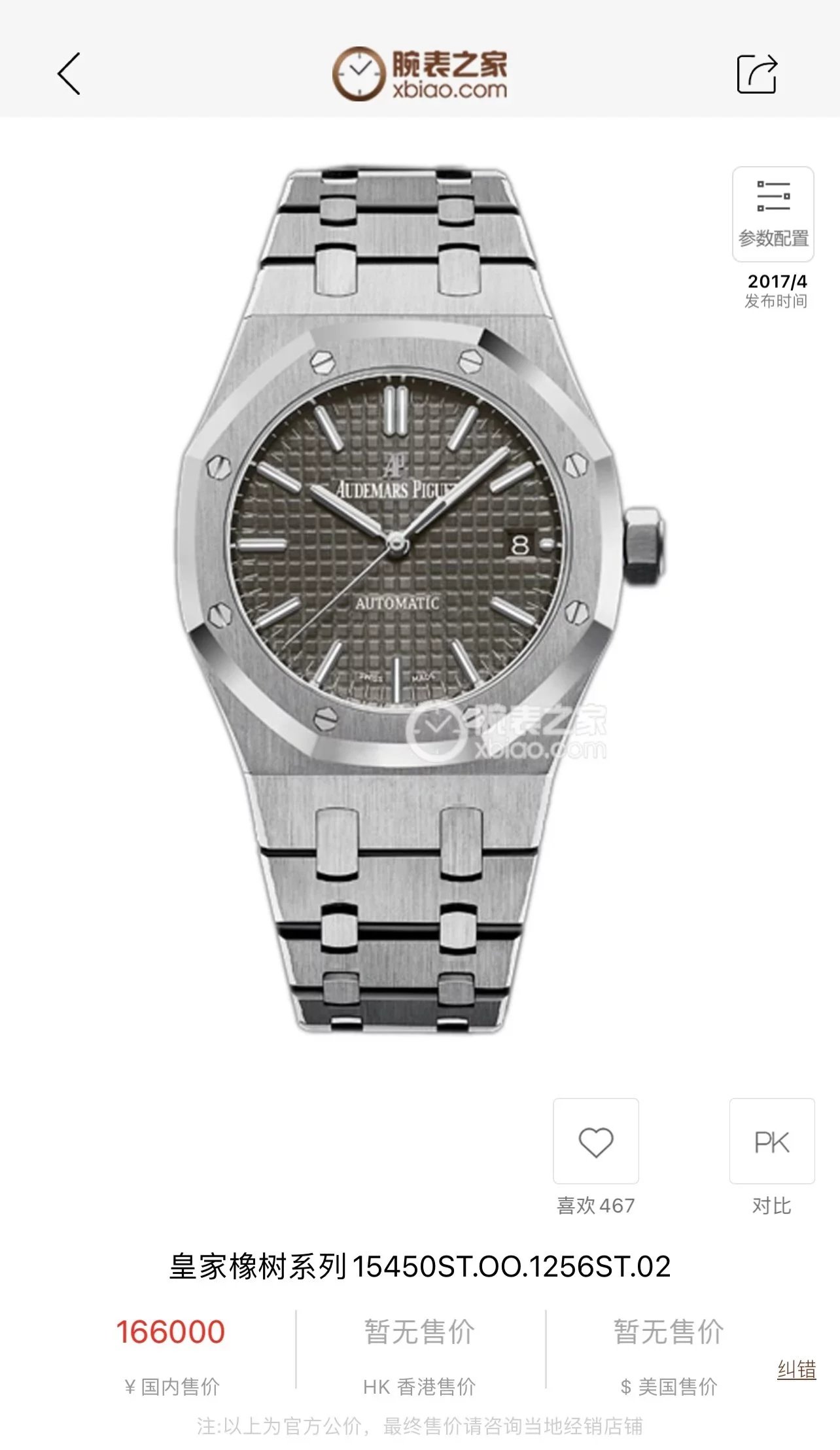Screen dimensions: 840x1450
Task: Tap the 纠错 error correction link
Action: [x=796, y=1369]
